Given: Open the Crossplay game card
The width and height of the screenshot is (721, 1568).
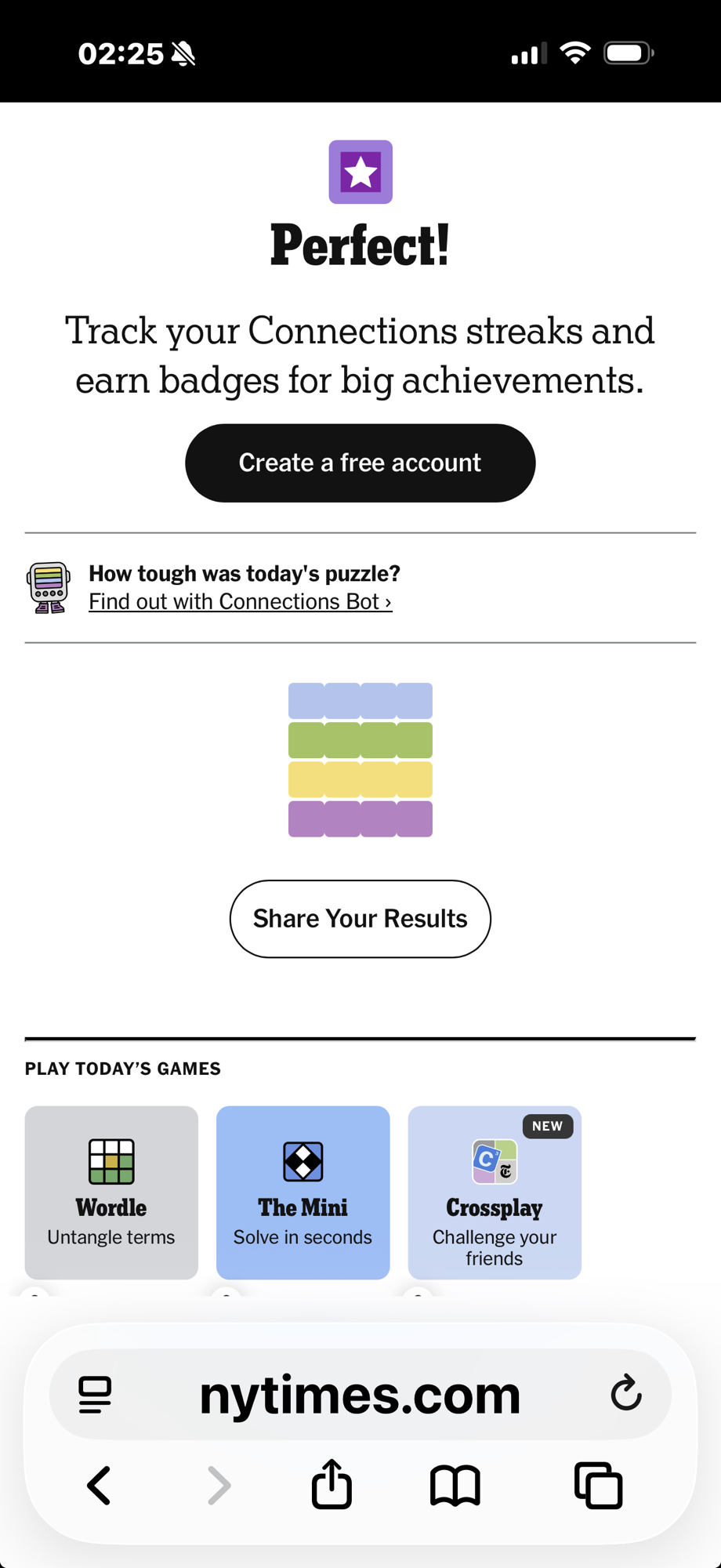Looking at the screenshot, I should pyautogui.click(x=495, y=1192).
